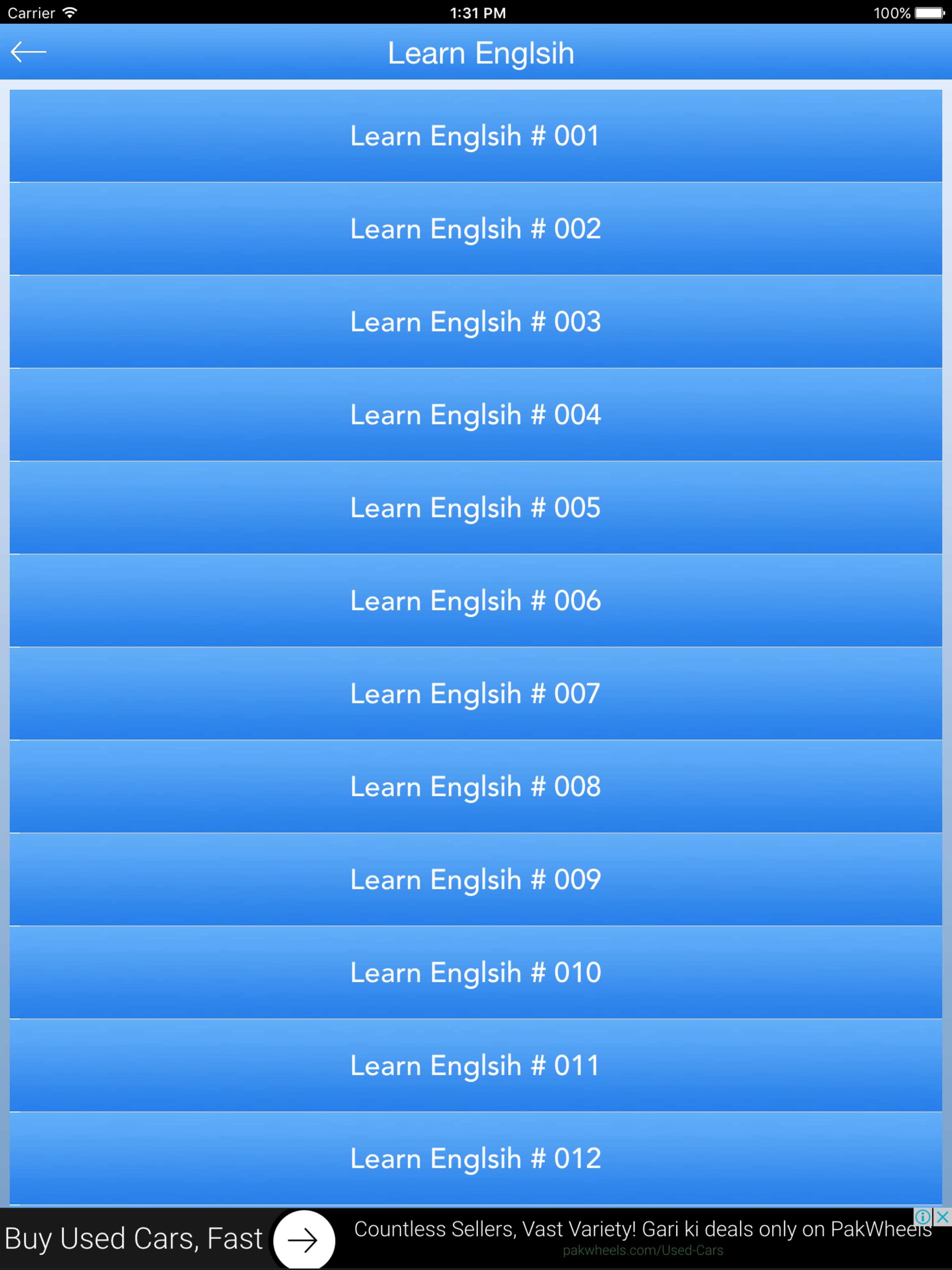Visit the pakwheels.com/Used-Cars link
Image resolution: width=952 pixels, height=1270 pixels.
643,1250
